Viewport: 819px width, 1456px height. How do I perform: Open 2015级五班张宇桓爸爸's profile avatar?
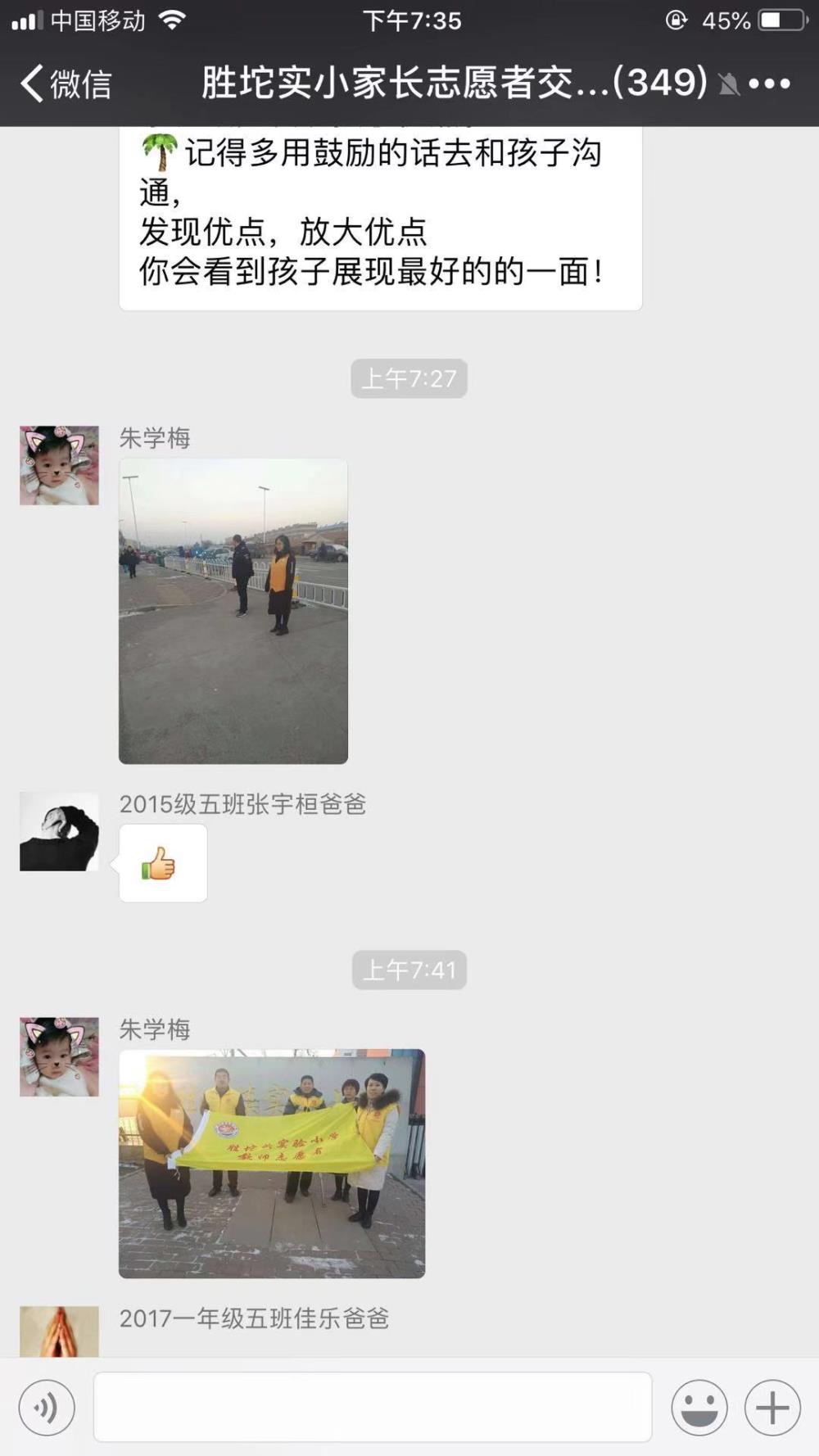[x=59, y=831]
